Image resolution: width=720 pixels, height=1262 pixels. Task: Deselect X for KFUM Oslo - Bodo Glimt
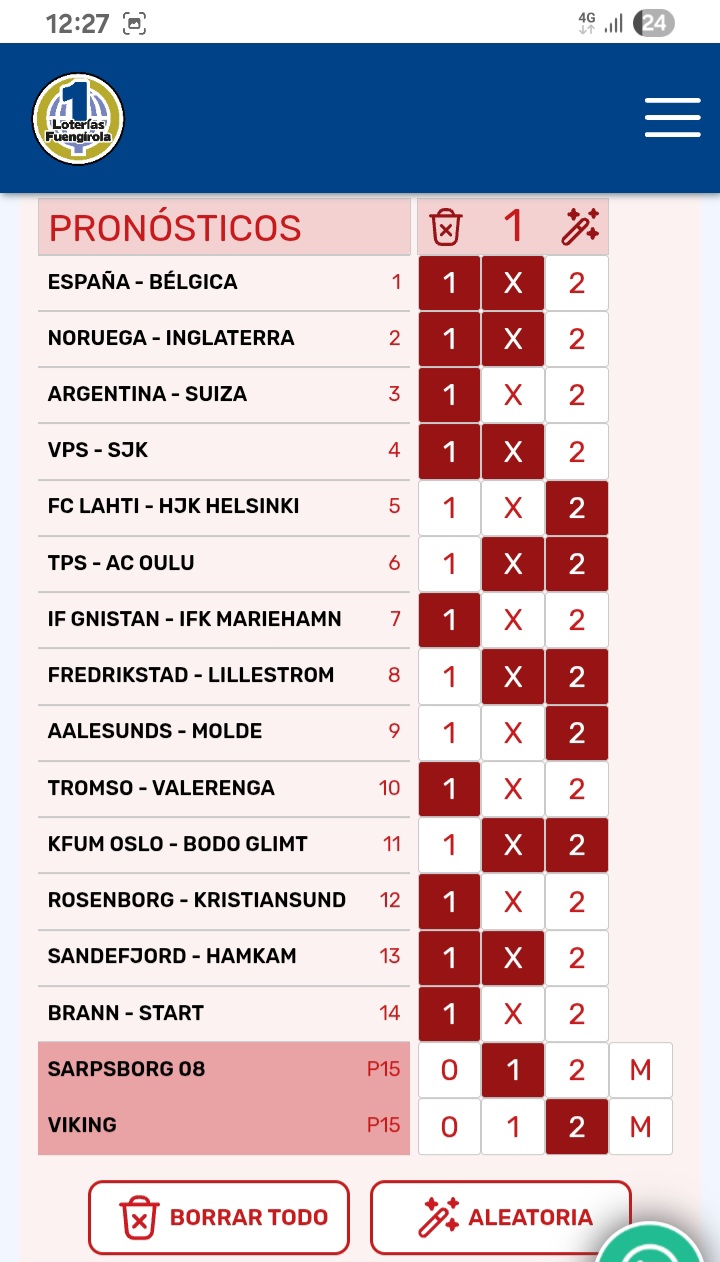click(x=513, y=845)
